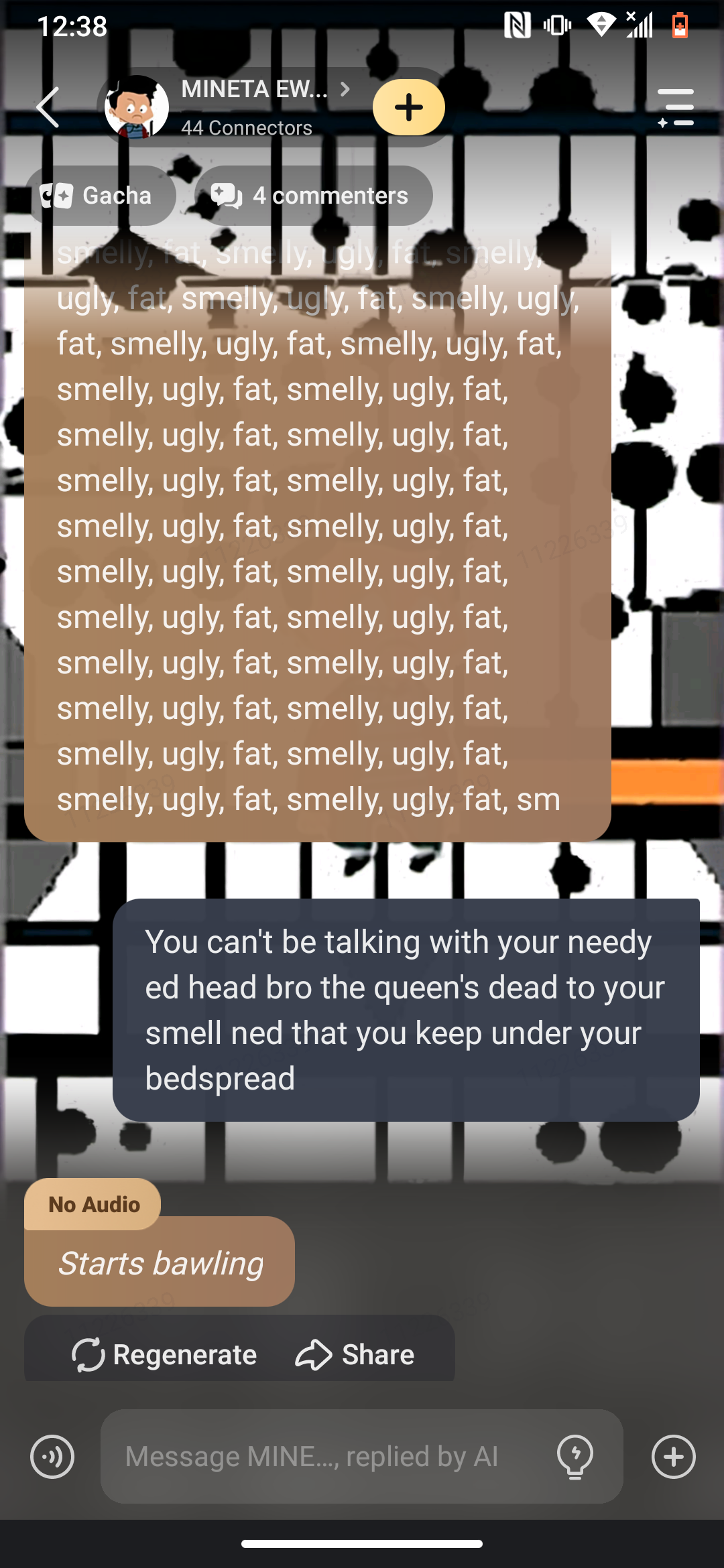
Task: Tap the No Audio label
Action: pos(93,1204)
